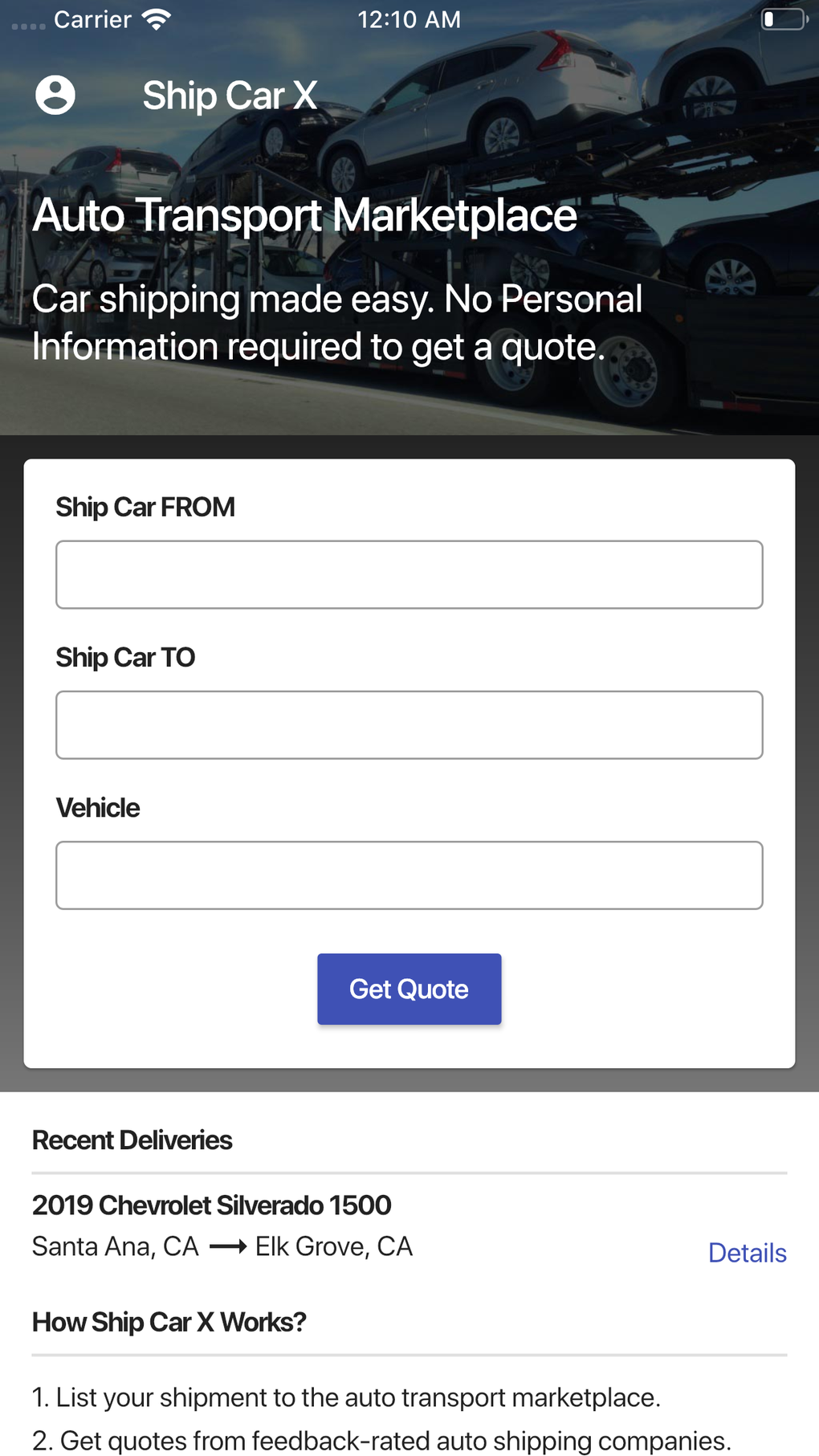Tap the Recent Deliveries section heading
The height and width of the screenshot is (1456, 819).
(131, 1140)
